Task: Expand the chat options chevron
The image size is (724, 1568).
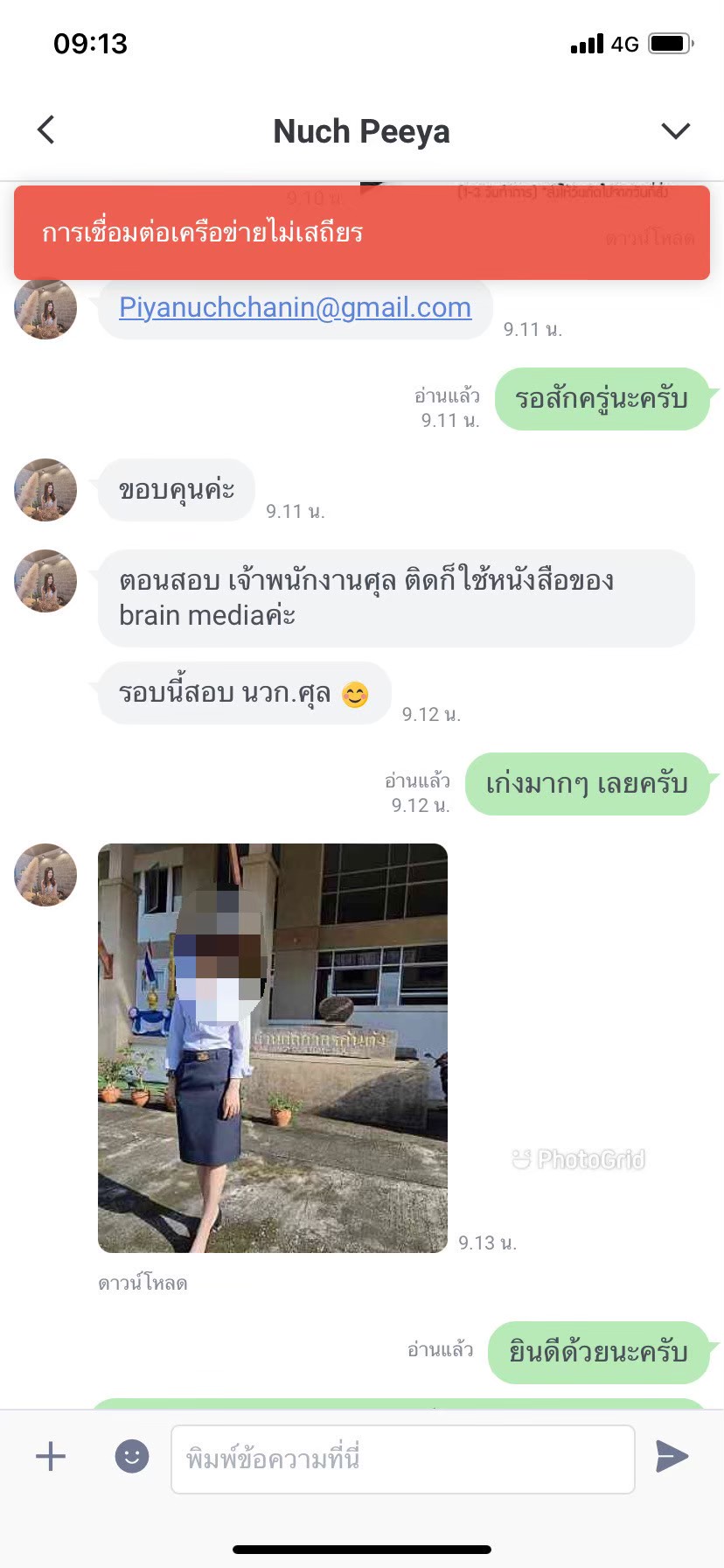Action: (x=676, y=131)
